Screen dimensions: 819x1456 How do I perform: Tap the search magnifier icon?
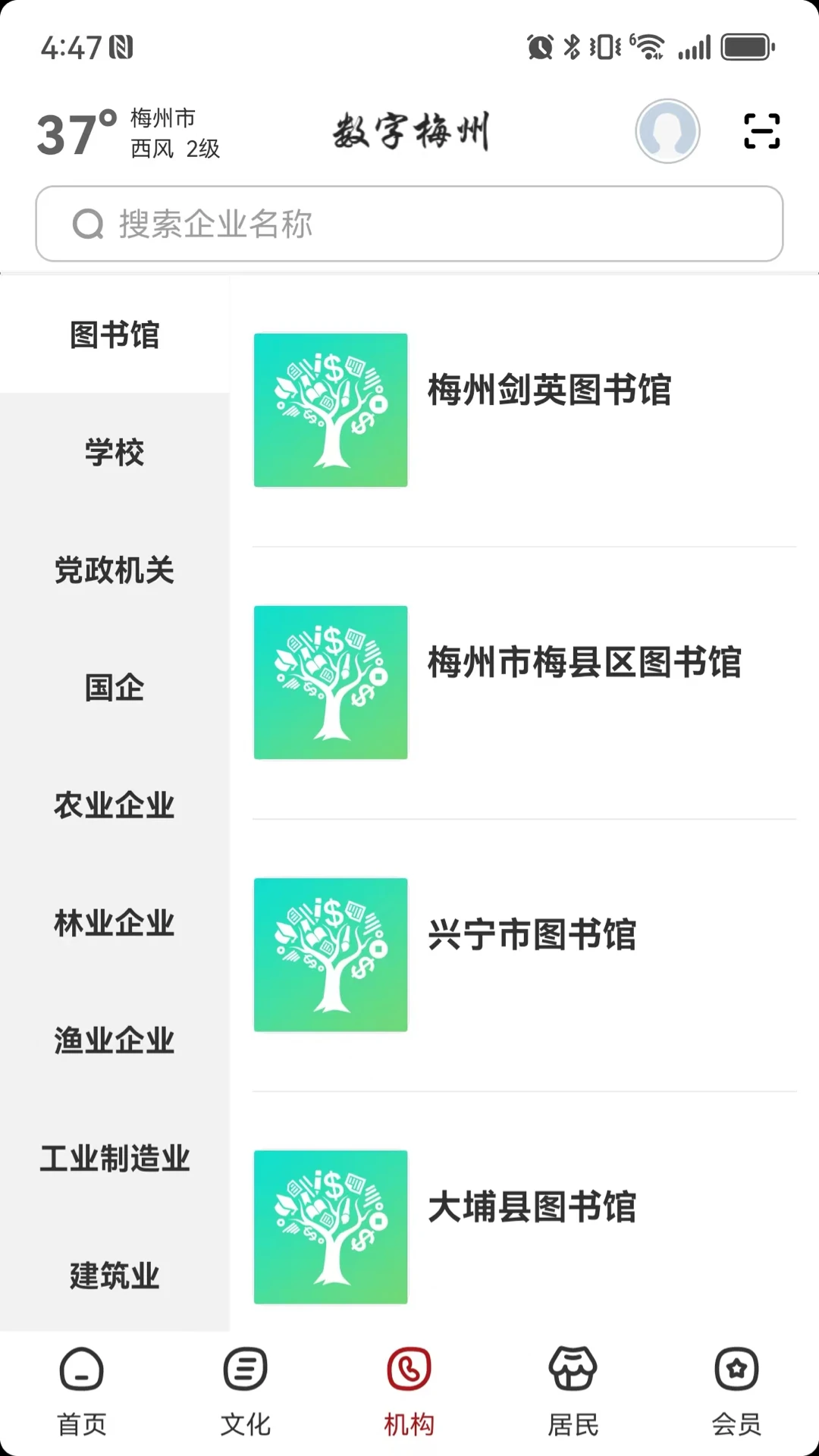89,223
